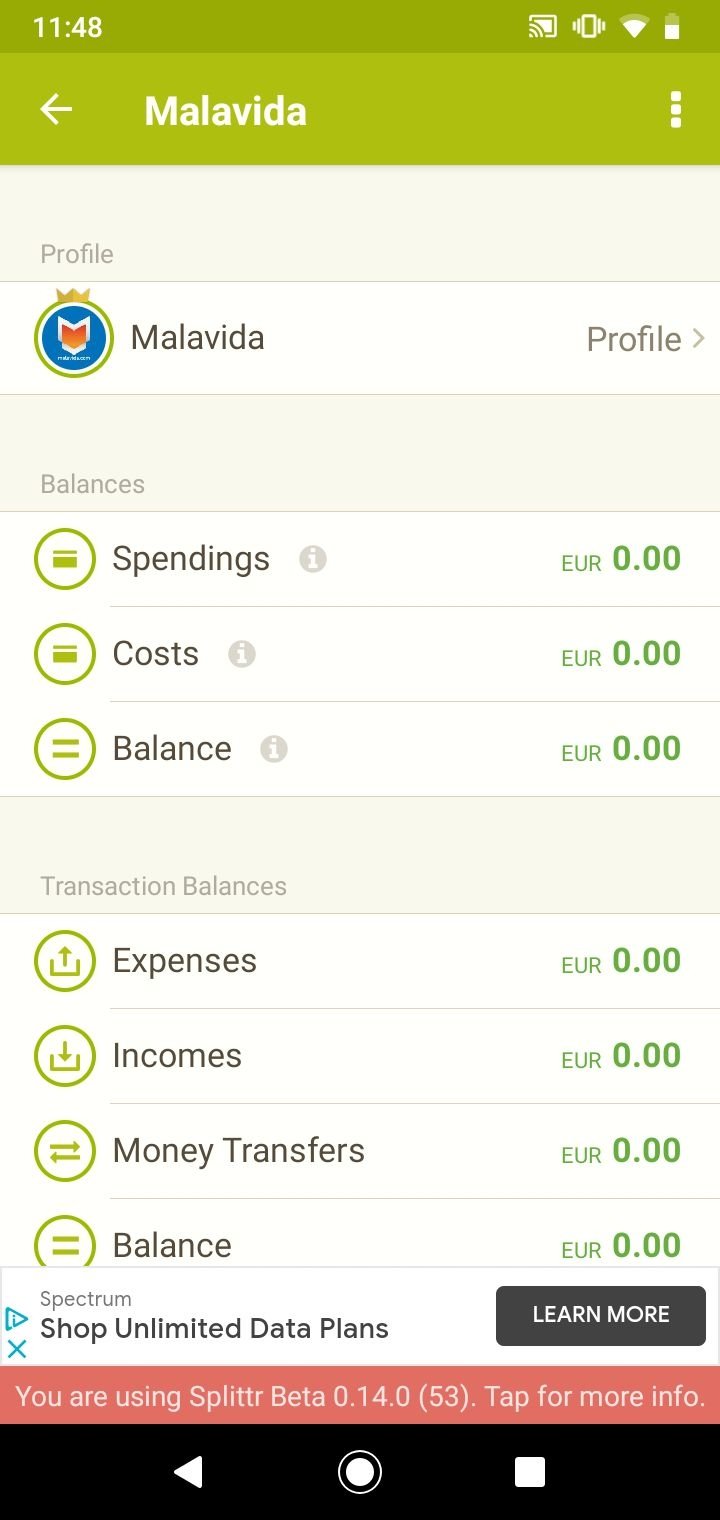Viewport: 720px width, 1520px height.
Task: Show info about Costs
Action: [x=242, y=654]
